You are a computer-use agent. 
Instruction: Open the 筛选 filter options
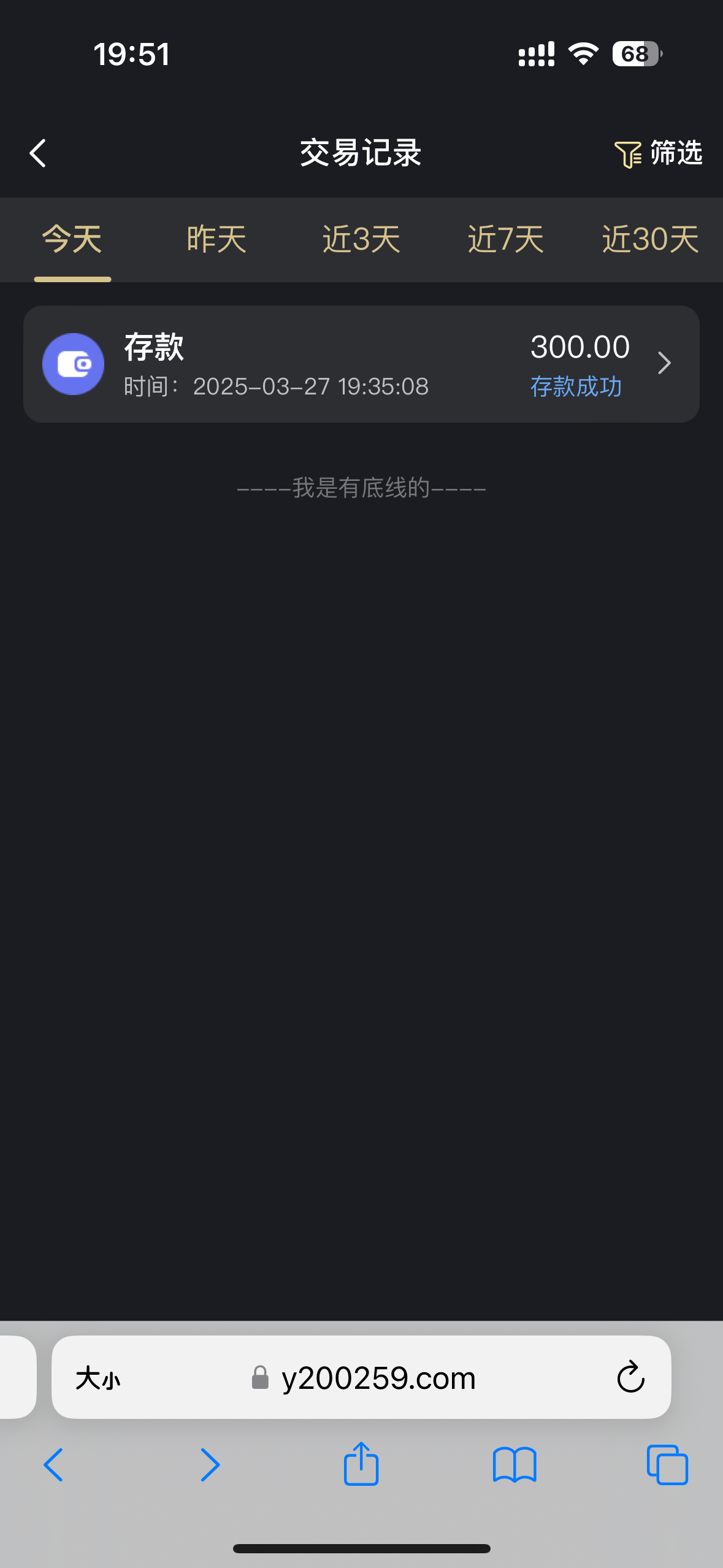coord(659,153)
